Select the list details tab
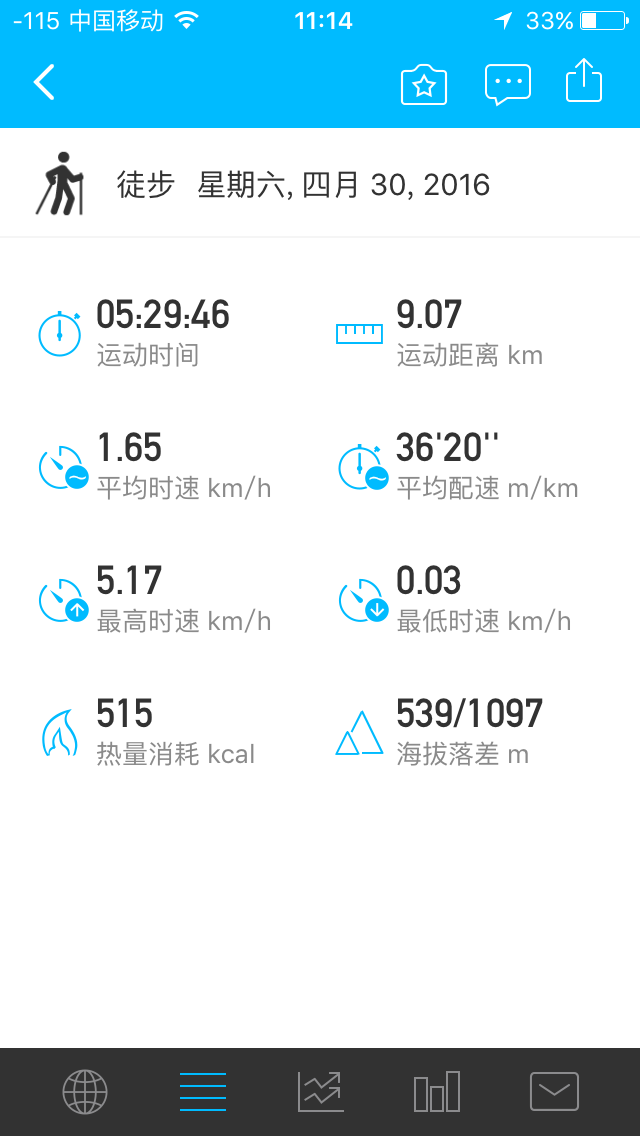Image resolution: width=640 pixels, height=1136 pixels. coord(203,1091)
